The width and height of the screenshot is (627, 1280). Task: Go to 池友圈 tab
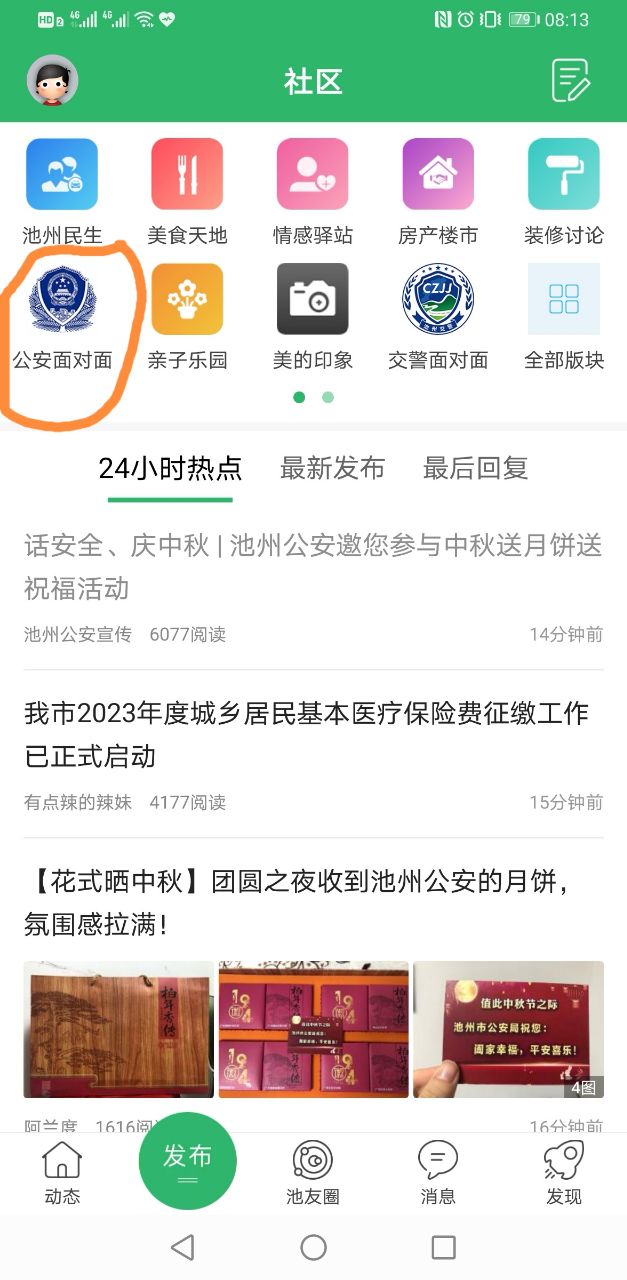313,1174
